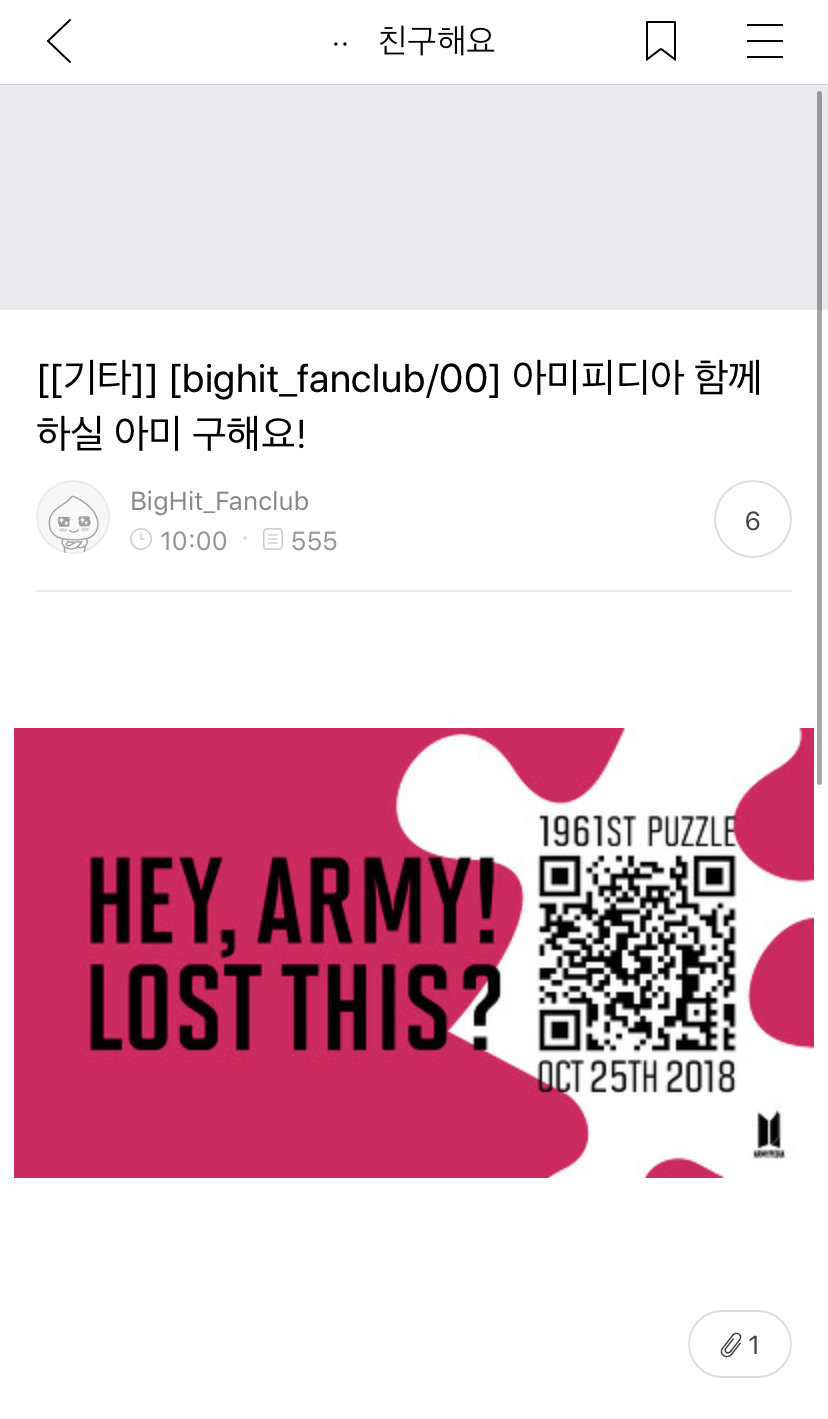Click the 1961ST PUZZLE label on image
828x1419 pixels.
pos(638,829)
